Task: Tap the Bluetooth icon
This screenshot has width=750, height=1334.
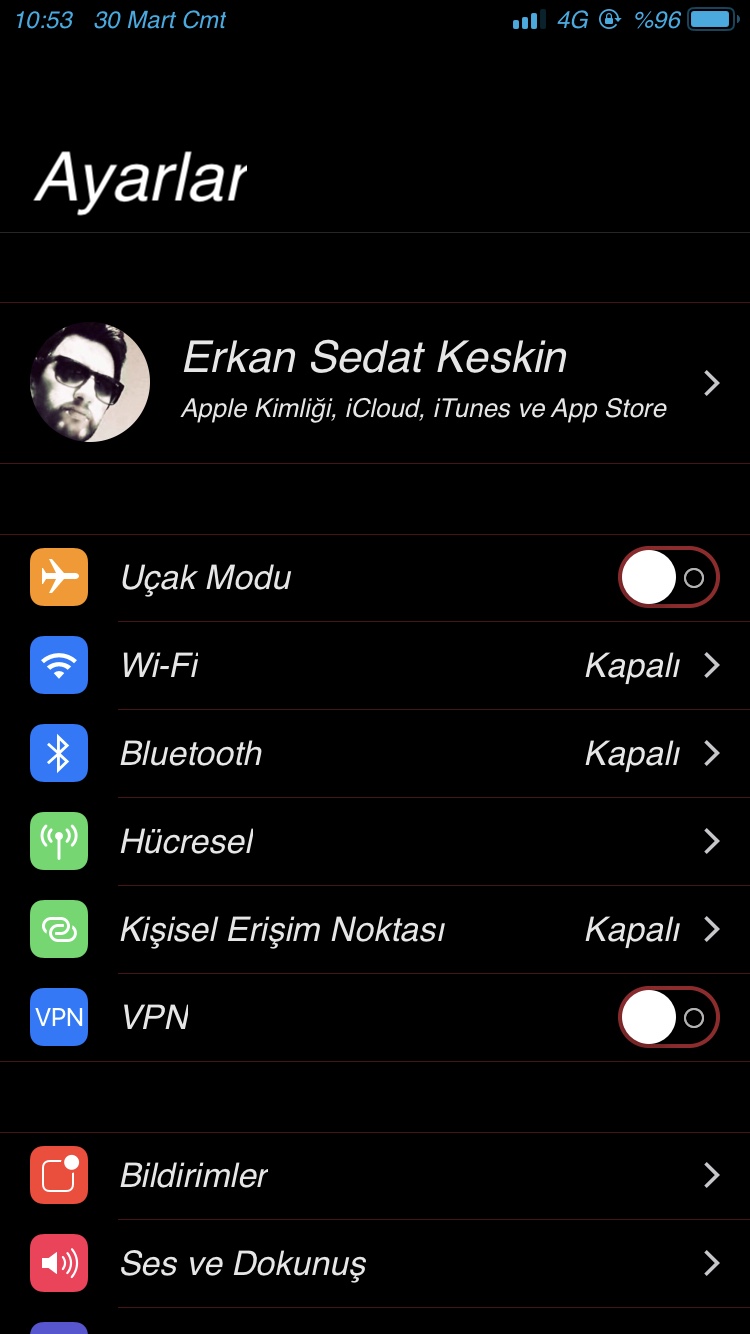Action: tap(58, 753)
